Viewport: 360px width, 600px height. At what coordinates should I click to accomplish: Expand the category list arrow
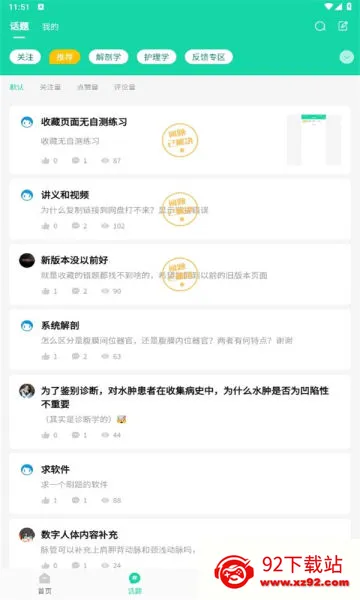click(346, 57)
